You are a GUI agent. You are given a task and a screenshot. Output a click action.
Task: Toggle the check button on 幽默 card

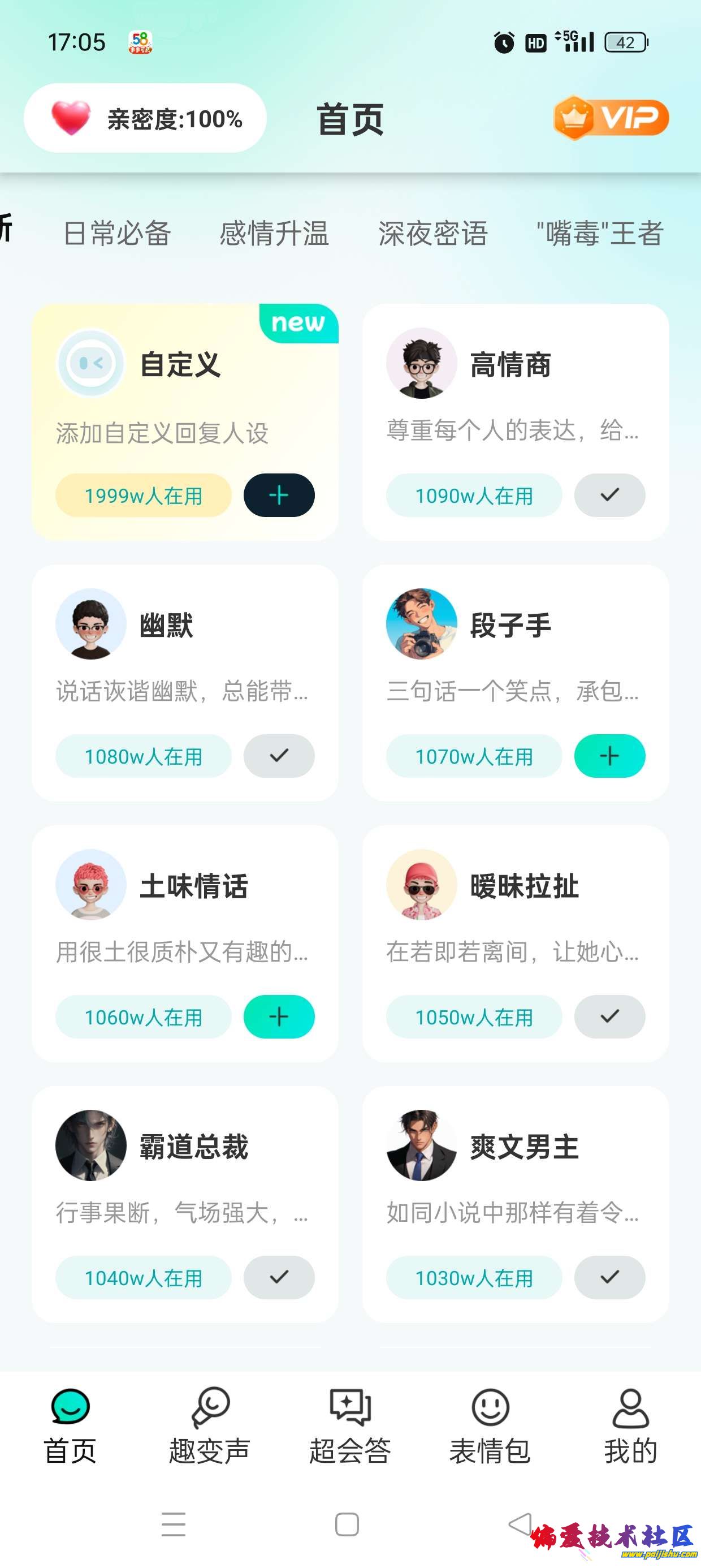pos(279,756)
